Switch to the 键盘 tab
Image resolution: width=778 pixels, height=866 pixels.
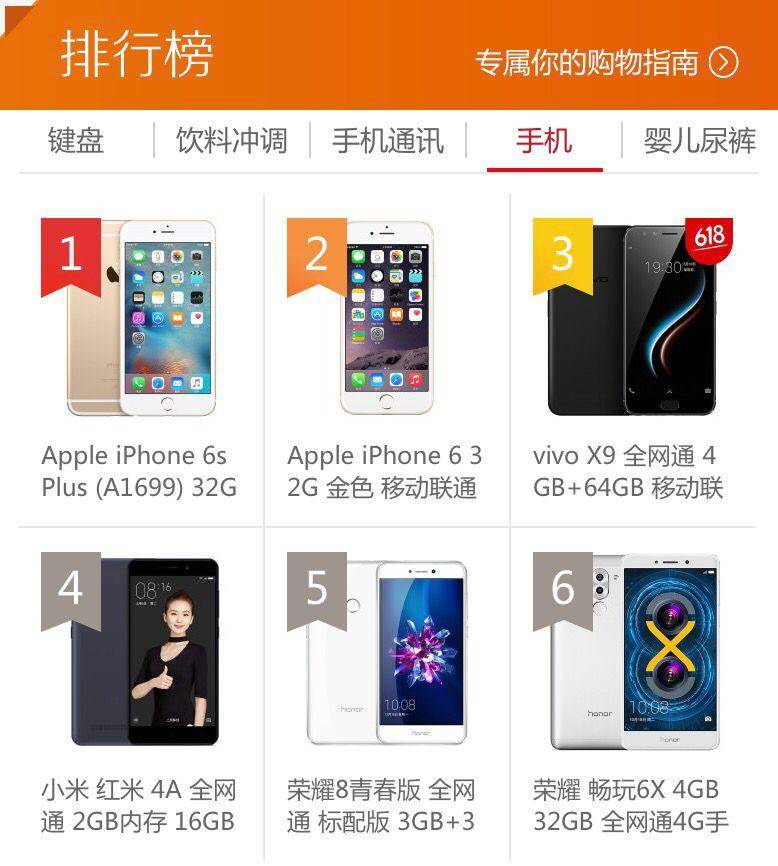(76, 141)
